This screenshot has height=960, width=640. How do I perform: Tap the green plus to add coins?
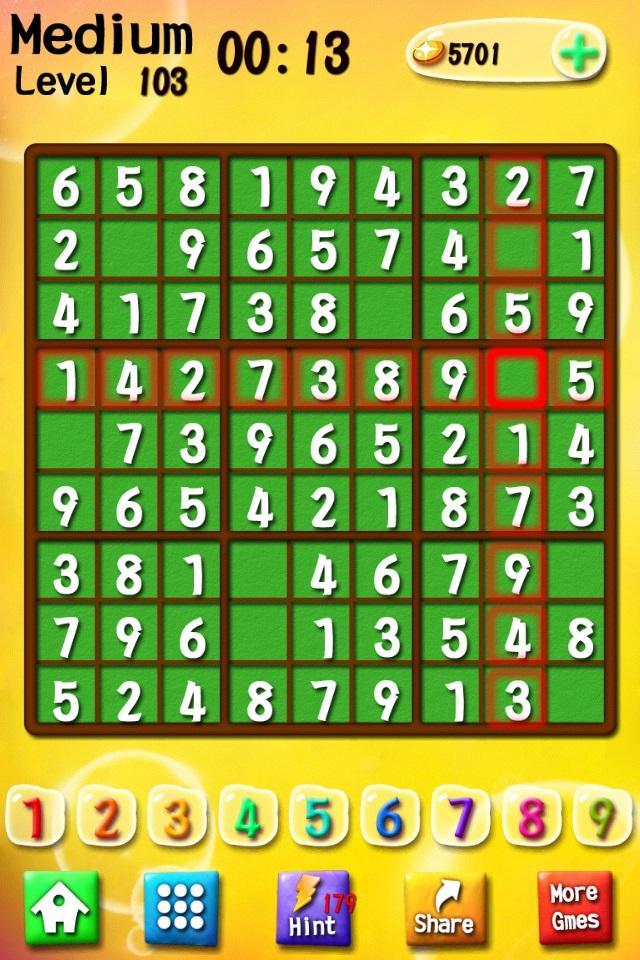pyautogui.click(x=577, y=54)
